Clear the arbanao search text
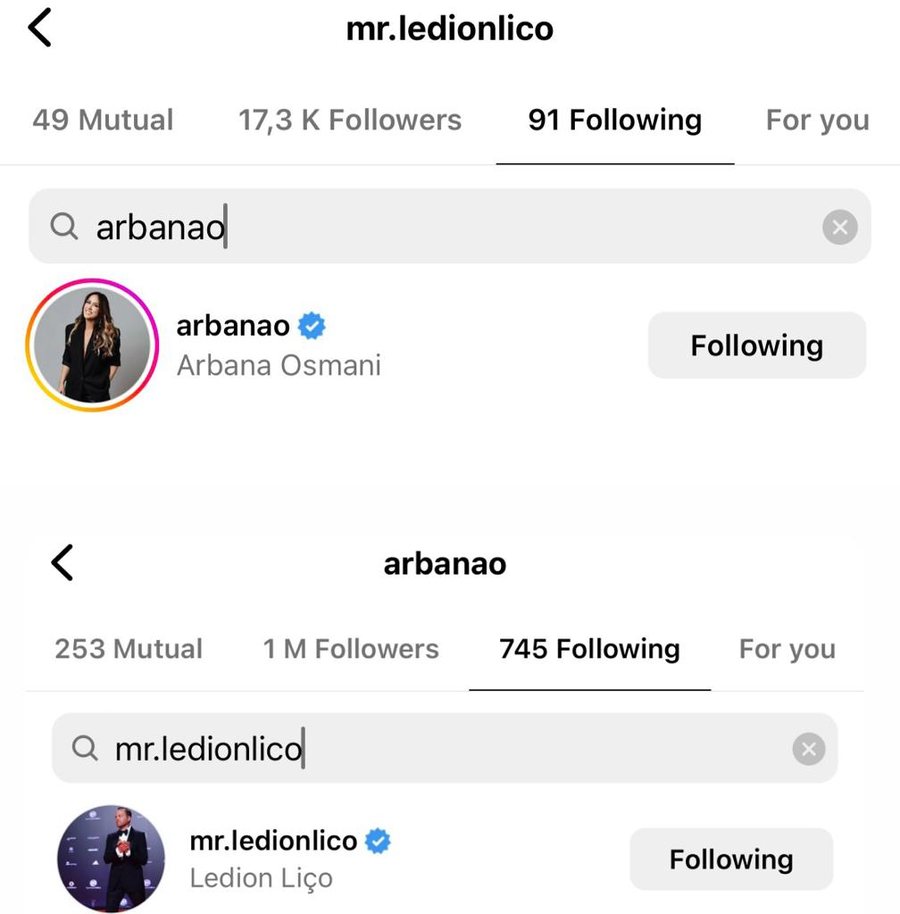Image resolution: width=900 pixels, height=914 pixels. 839,228
